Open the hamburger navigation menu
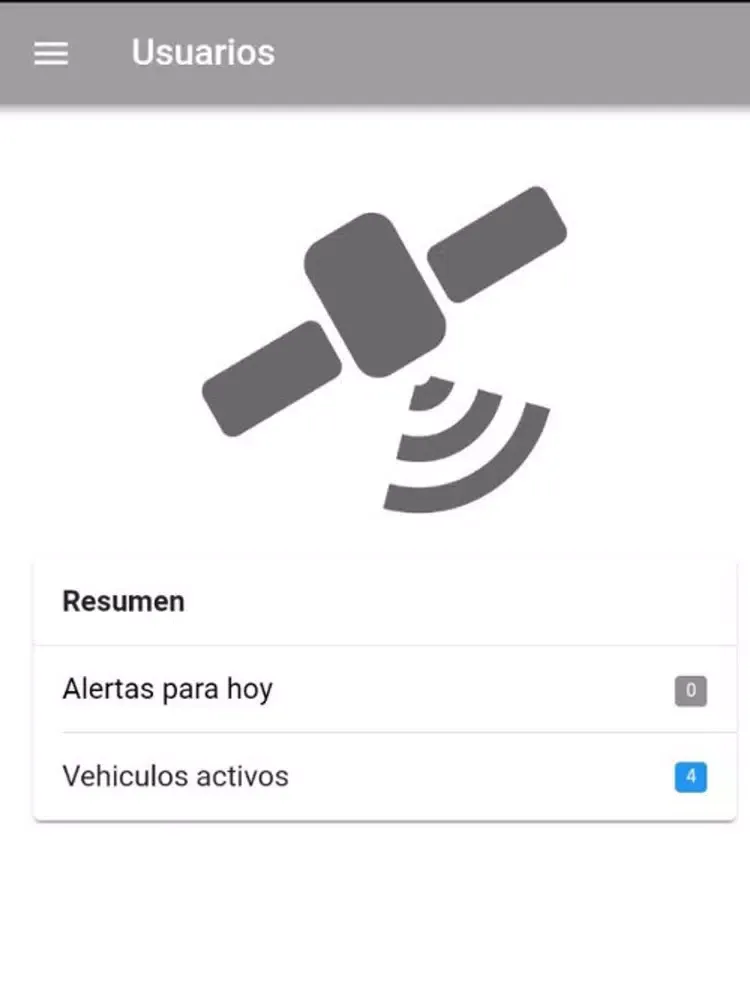The height and width of the screenshot is (1000, 750). click(x=51, y=53)
